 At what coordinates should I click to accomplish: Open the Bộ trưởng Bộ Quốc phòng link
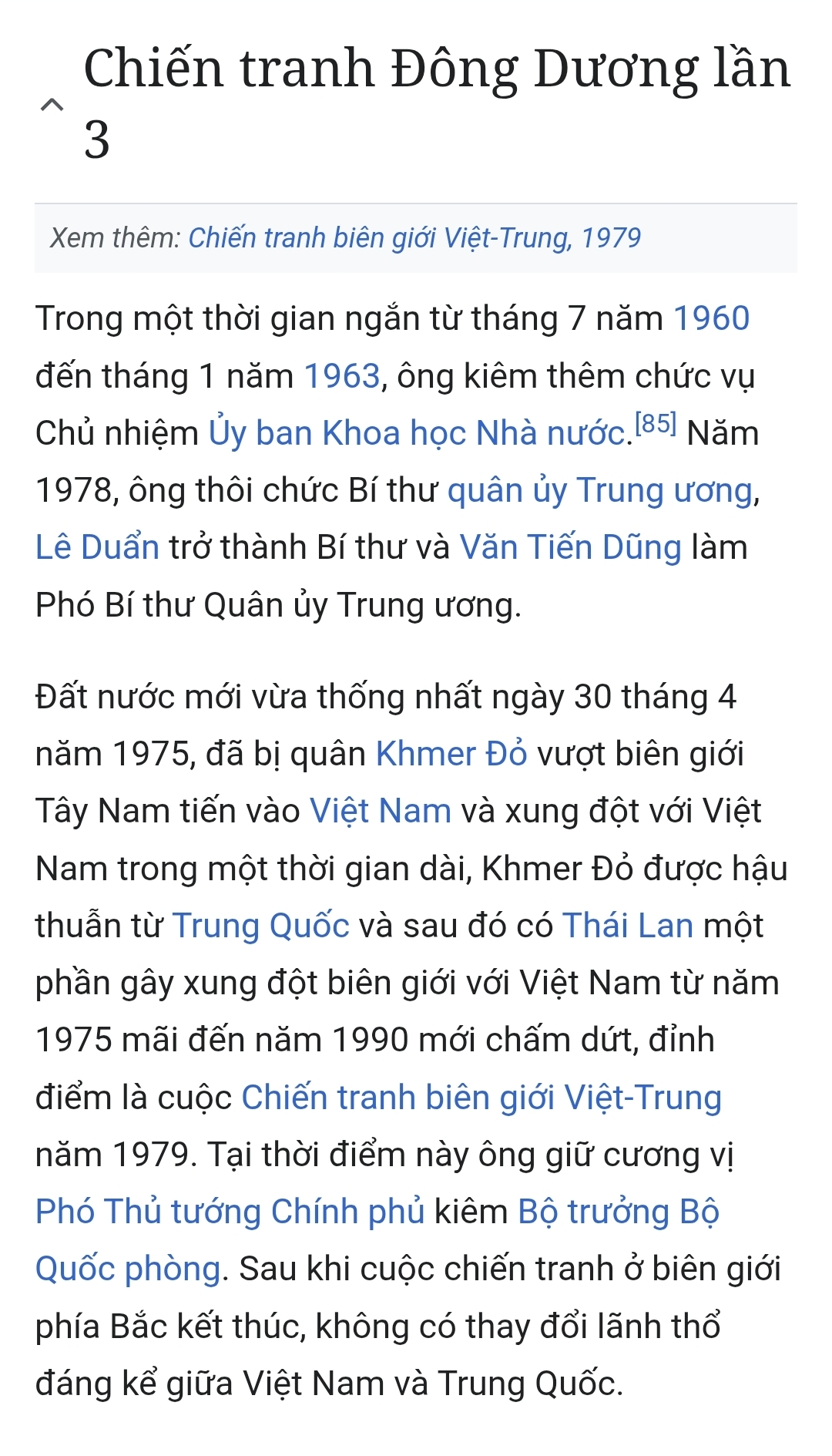click(x=619, y=1212)
